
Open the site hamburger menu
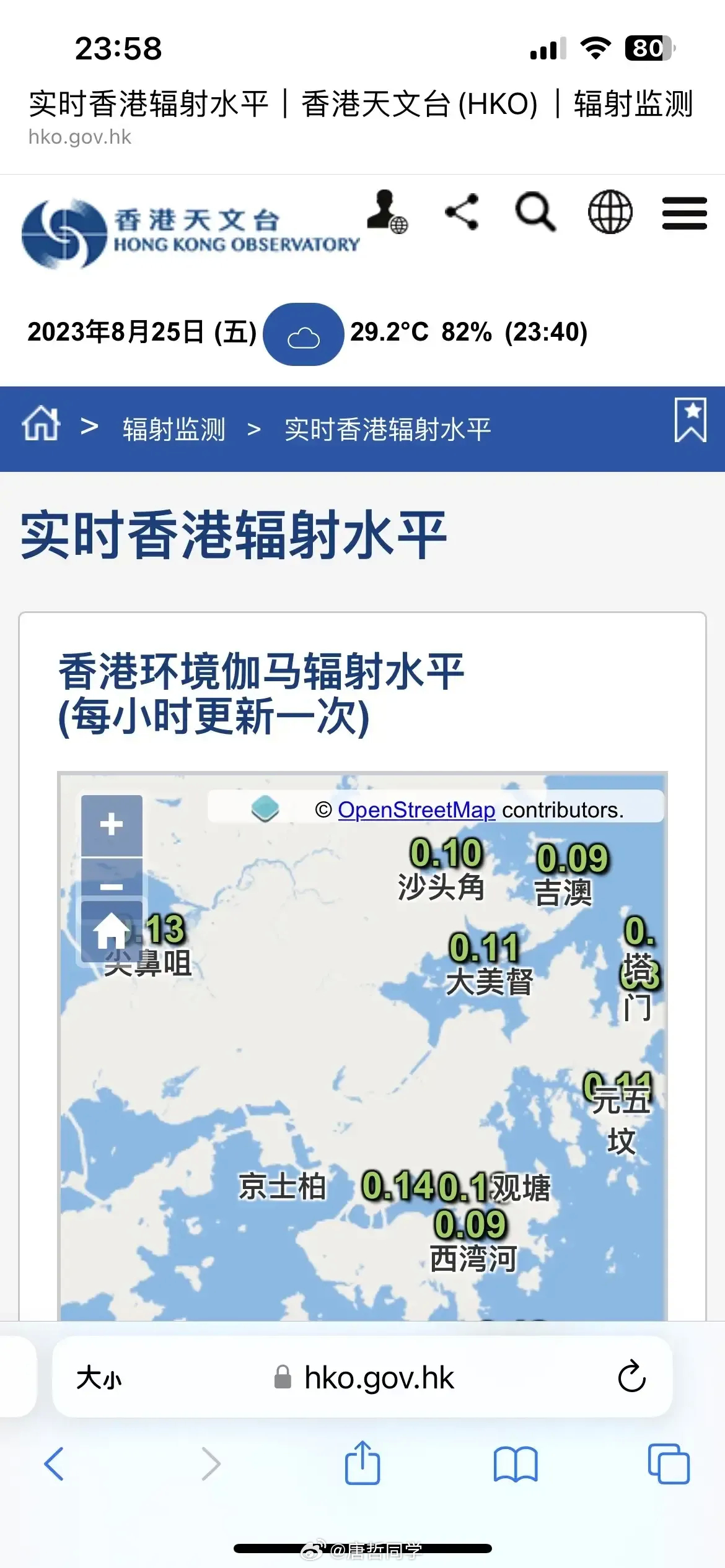pyautogui.click(x=684, y=213)
